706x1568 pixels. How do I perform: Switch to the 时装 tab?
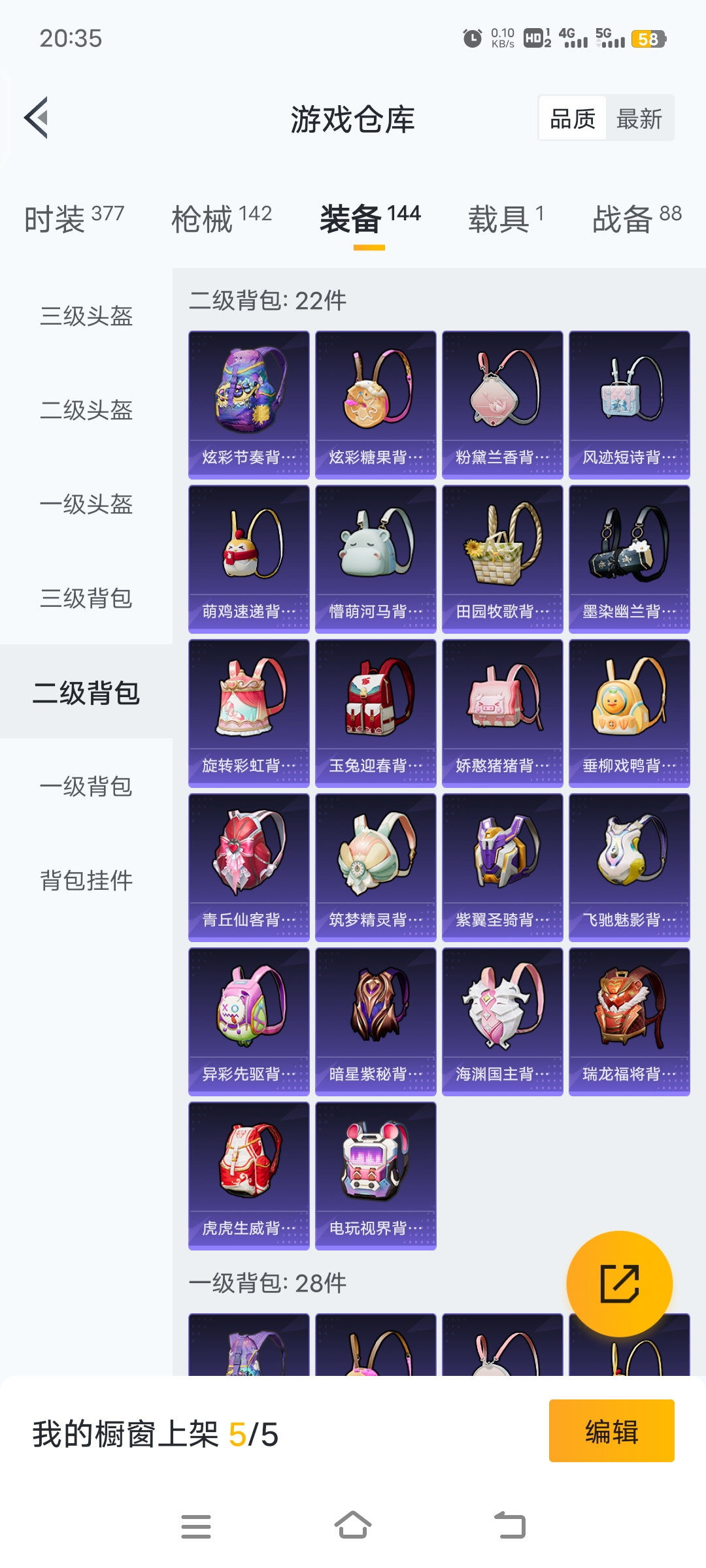coord(74,218)
